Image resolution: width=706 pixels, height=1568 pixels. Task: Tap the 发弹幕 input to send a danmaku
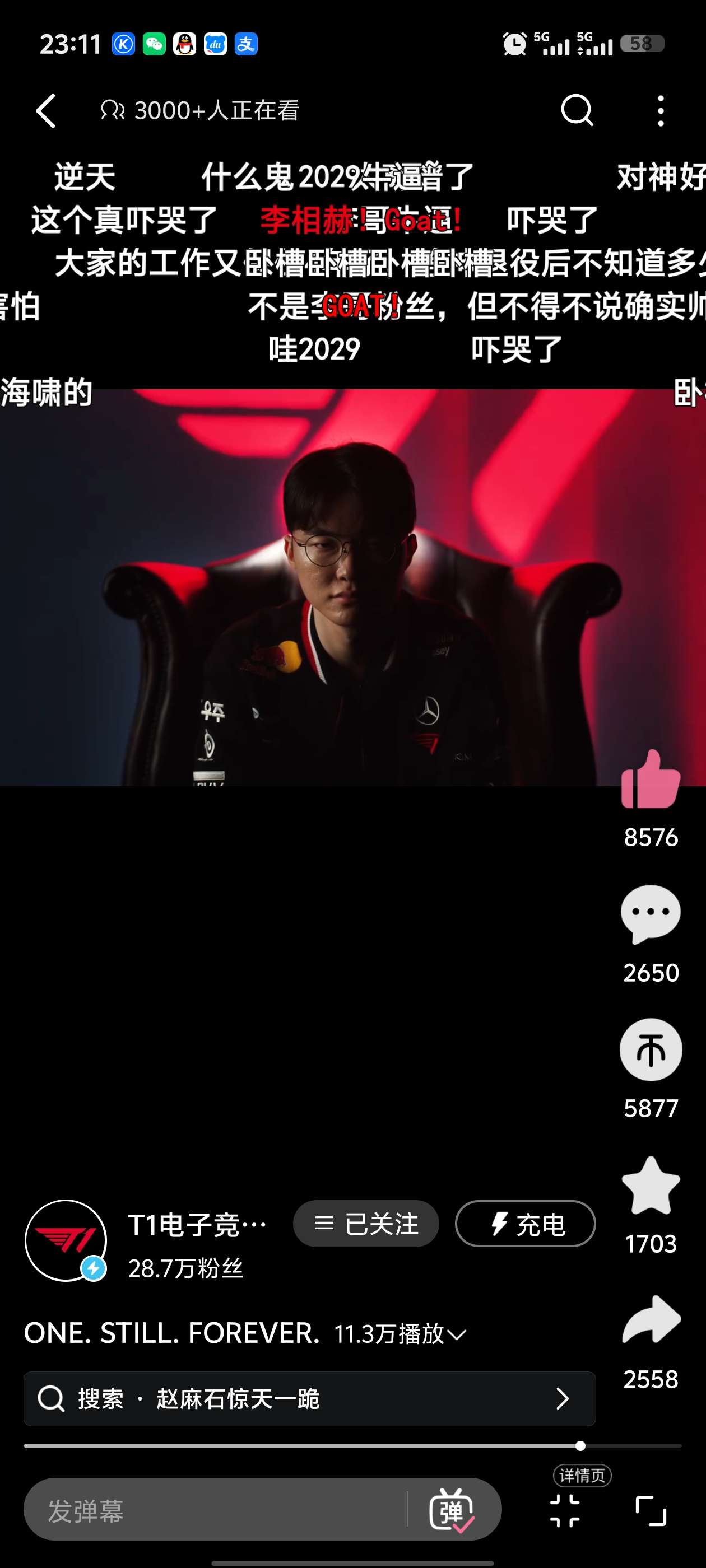(213, 1511)
